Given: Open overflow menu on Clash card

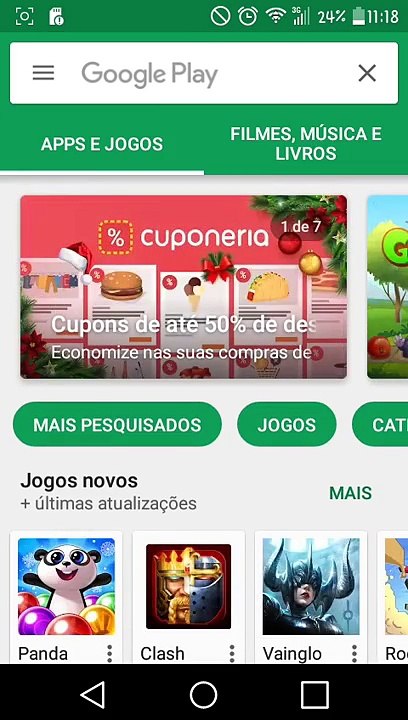Looking at the screenshot, I should pyautogui.click(x=232, y=652).
